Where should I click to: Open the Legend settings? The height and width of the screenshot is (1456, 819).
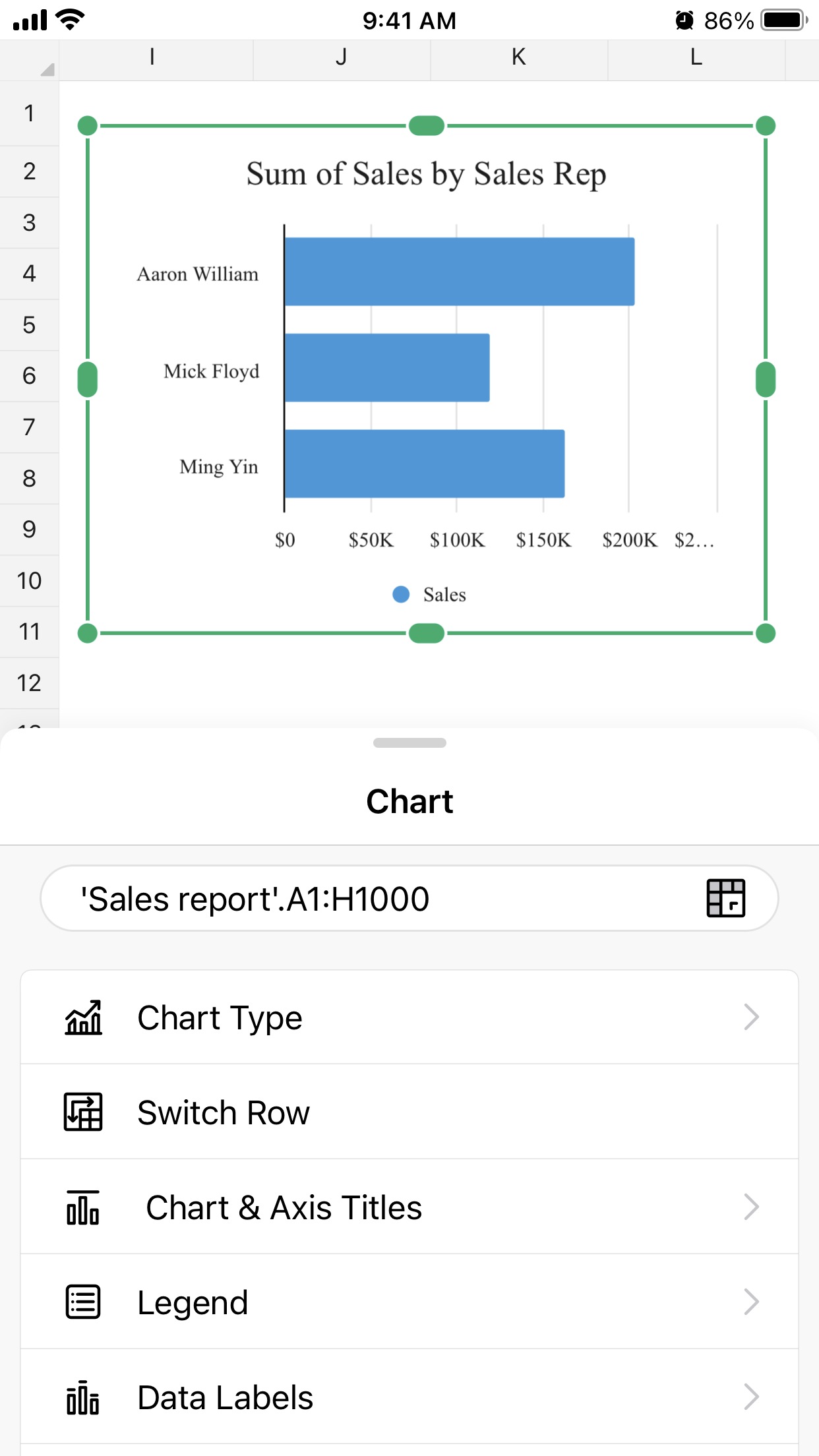409,1302
